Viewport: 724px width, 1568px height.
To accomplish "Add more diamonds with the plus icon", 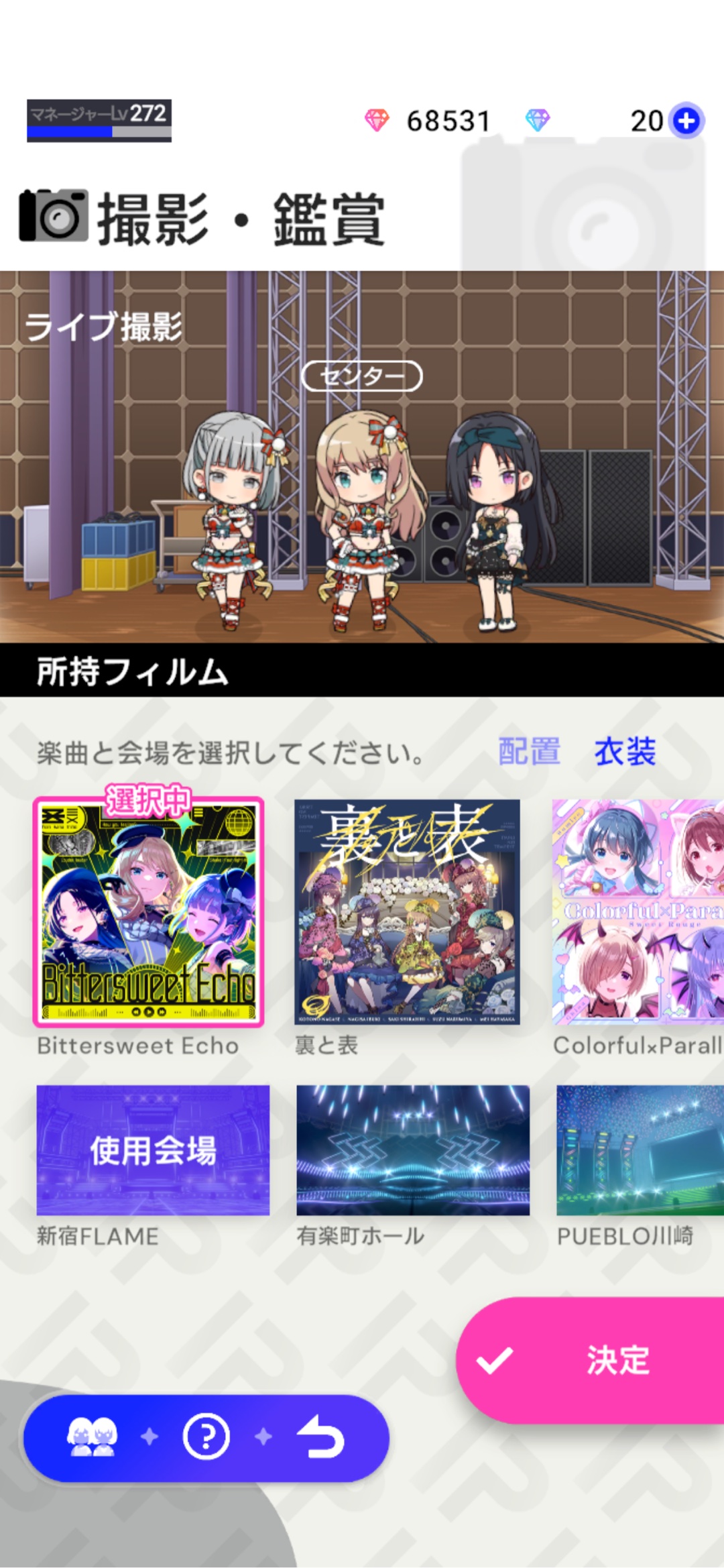I will [x=686, y=121].
